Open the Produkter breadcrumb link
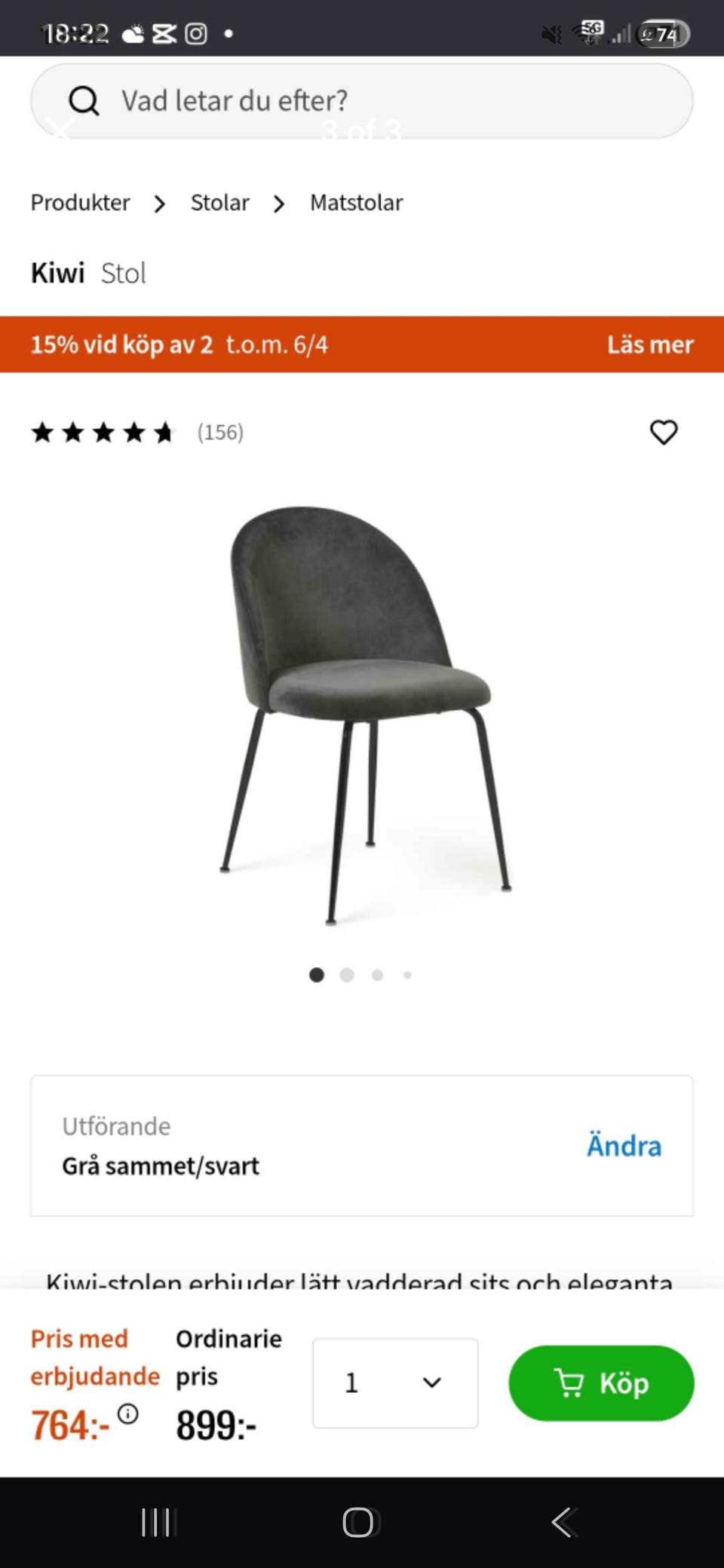The height and width of the screenshot is (1568, 724). pyautogui.click(x=80, y=203)
